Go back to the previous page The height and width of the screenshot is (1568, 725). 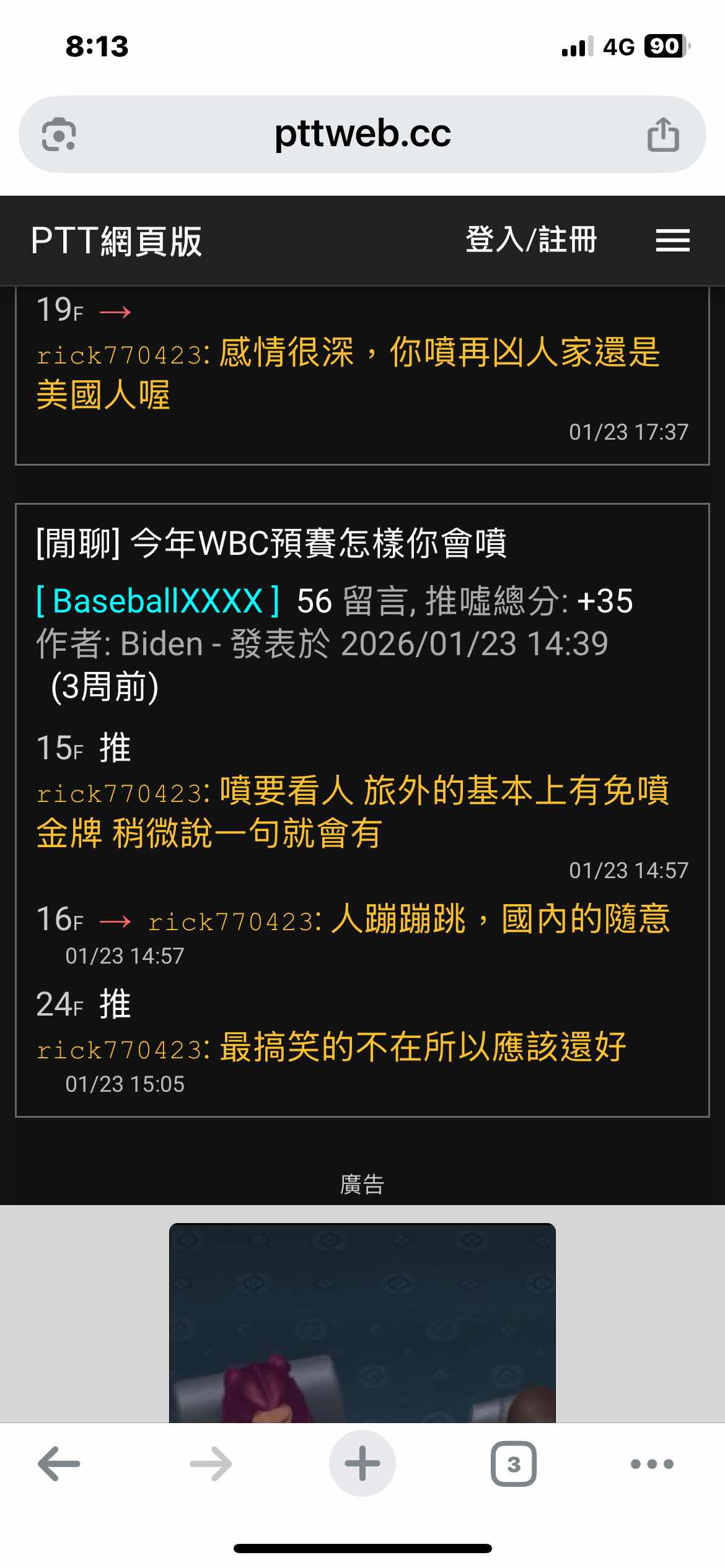59,1464
